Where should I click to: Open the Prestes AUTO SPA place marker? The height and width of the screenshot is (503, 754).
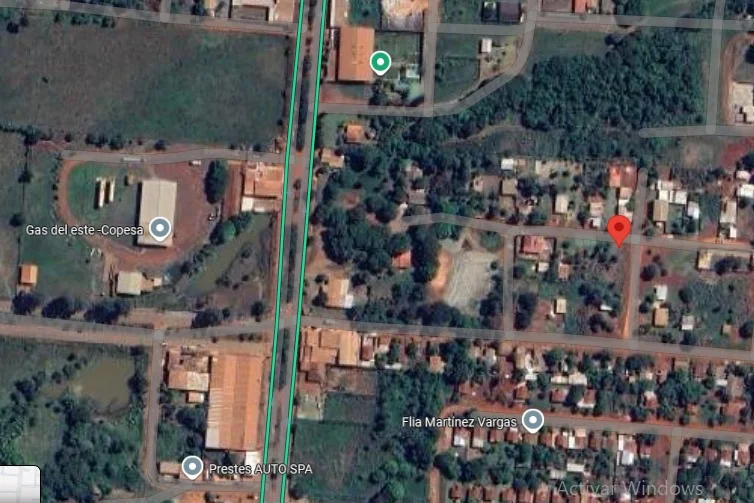coord(192,467)
